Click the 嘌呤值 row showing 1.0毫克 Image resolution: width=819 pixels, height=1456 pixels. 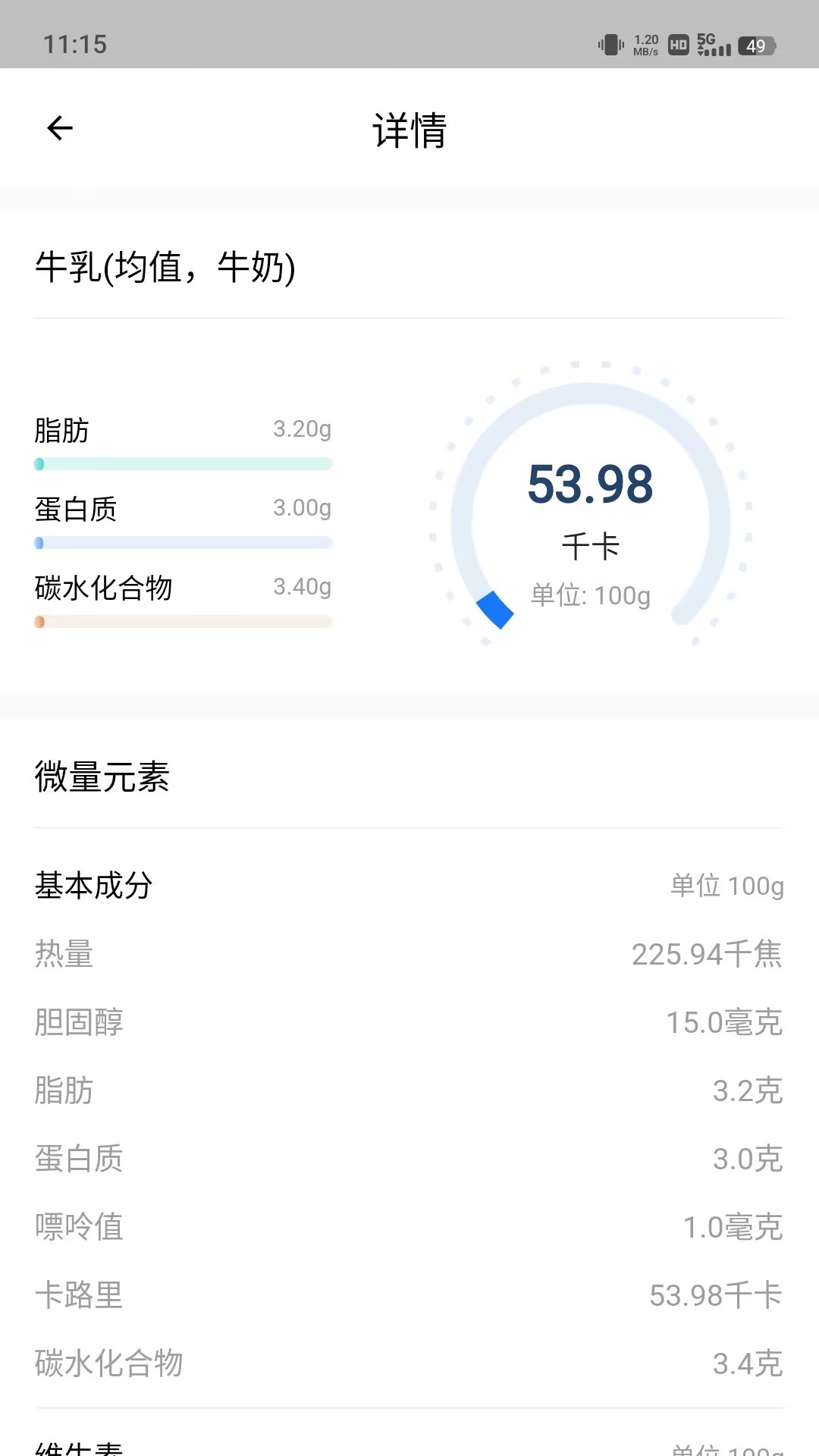409,1227
